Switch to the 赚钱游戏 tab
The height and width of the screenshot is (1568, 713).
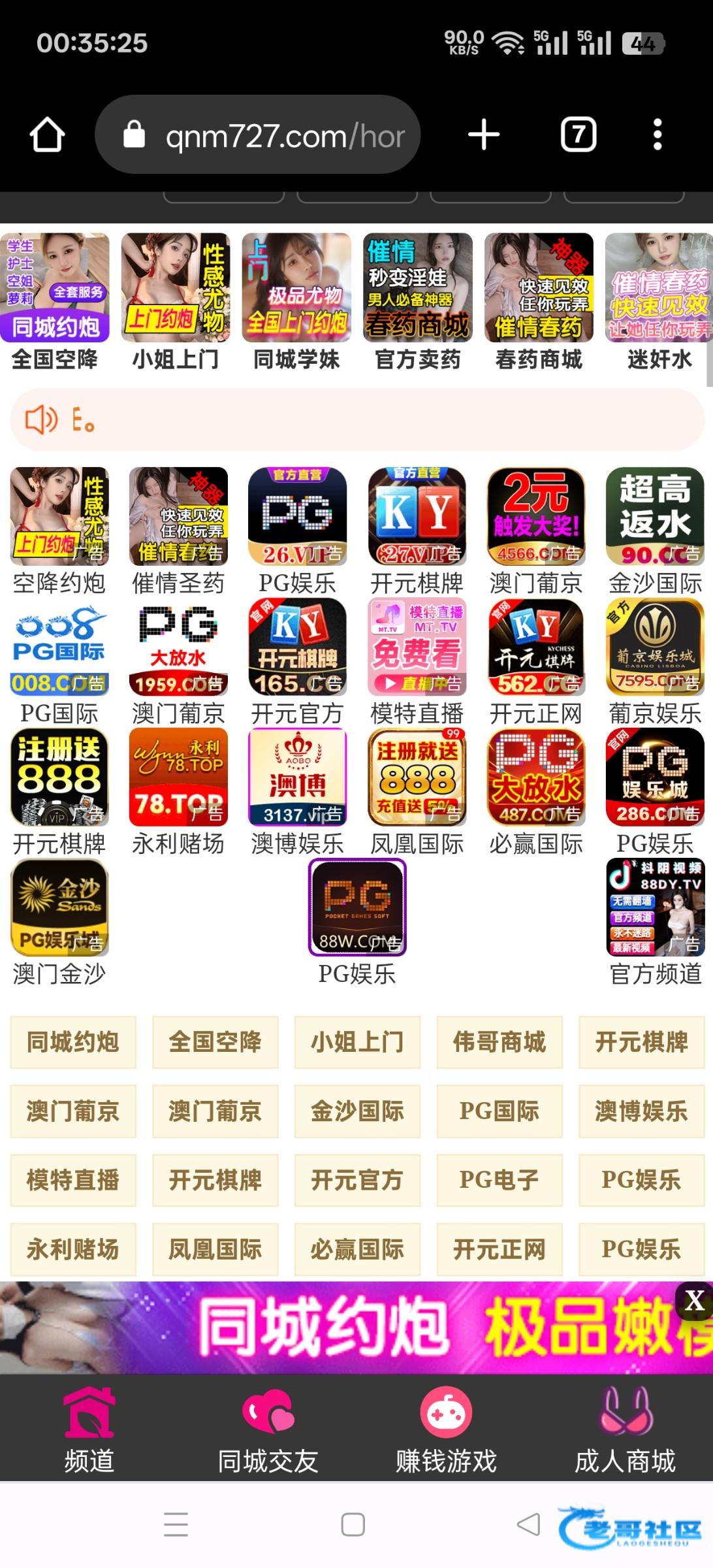click(446, 1432)
